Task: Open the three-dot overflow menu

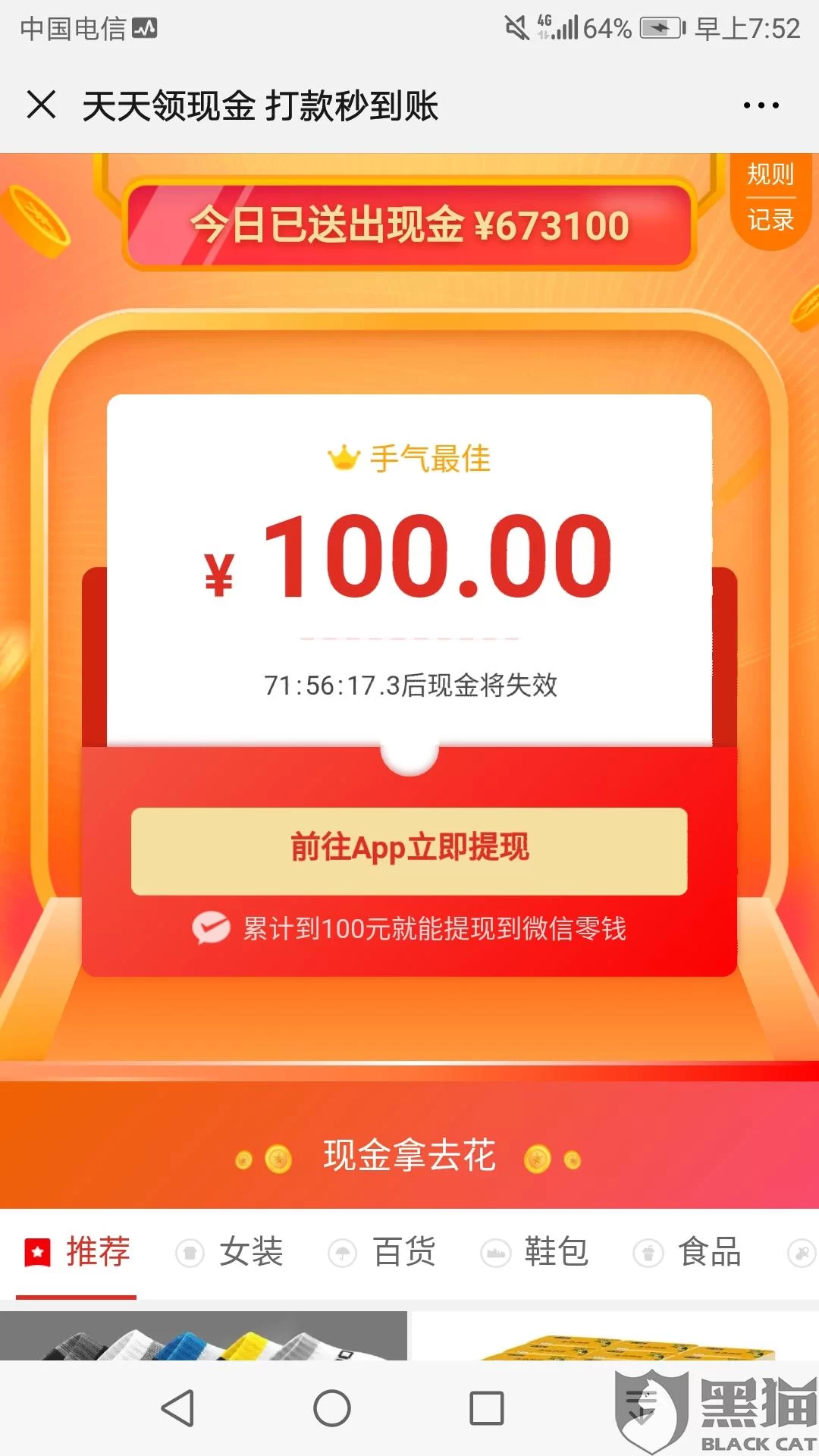Action: pos(761,105)
